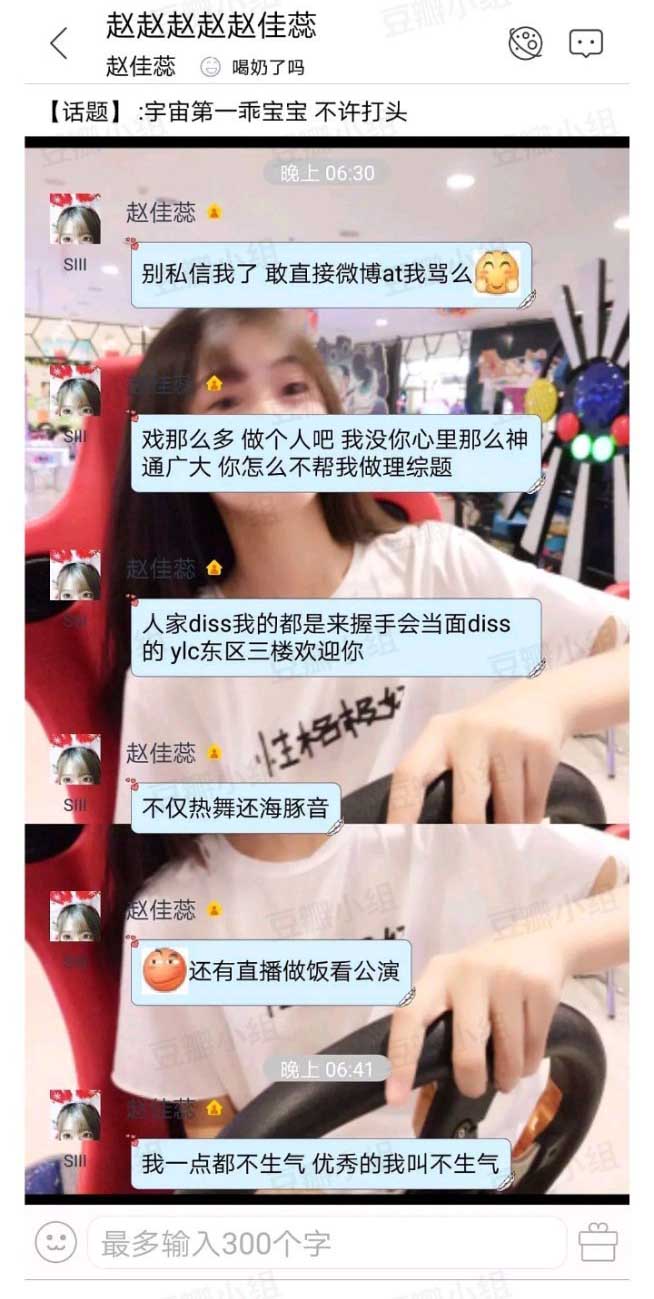Viewport: 654px width, 1299px height.
Task: Open the gift box icon
Action: (598, 1242)
